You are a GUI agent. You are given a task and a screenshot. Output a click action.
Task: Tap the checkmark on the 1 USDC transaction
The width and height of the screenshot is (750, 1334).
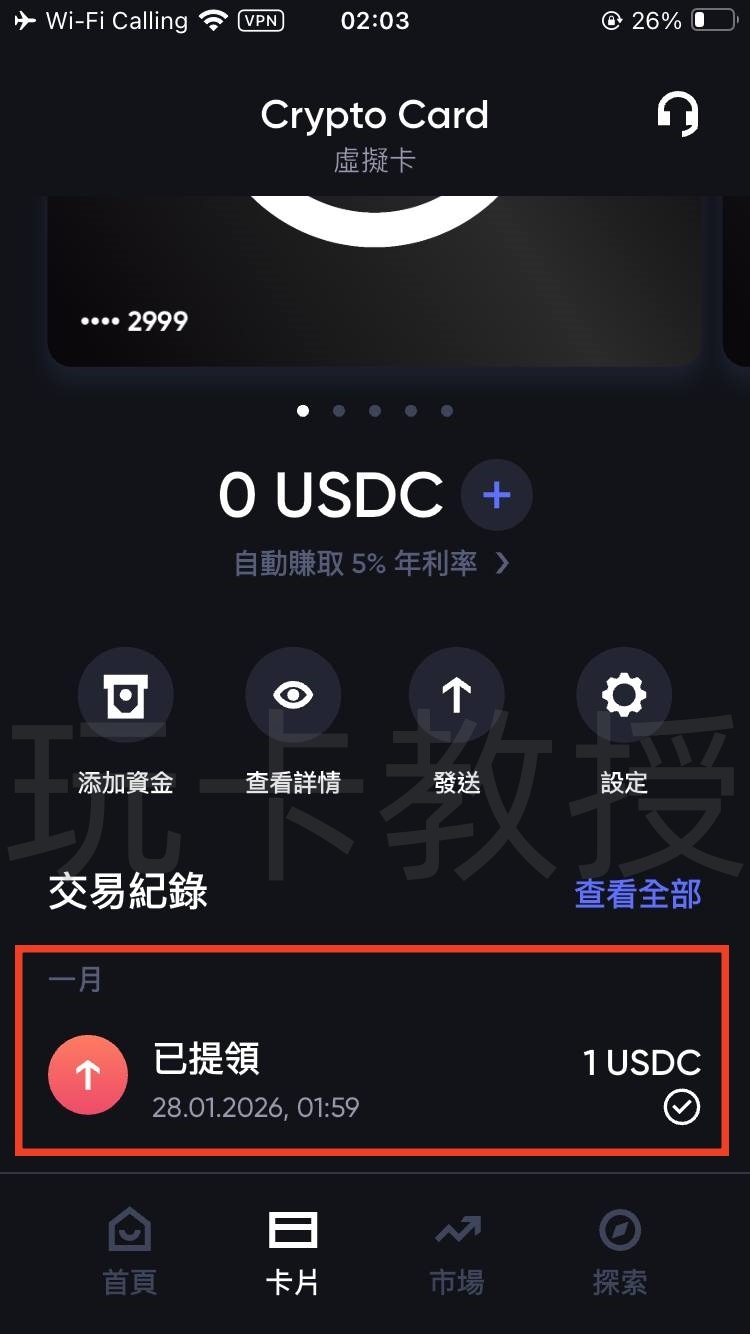pyautogui.click(x=681, y=1108)
